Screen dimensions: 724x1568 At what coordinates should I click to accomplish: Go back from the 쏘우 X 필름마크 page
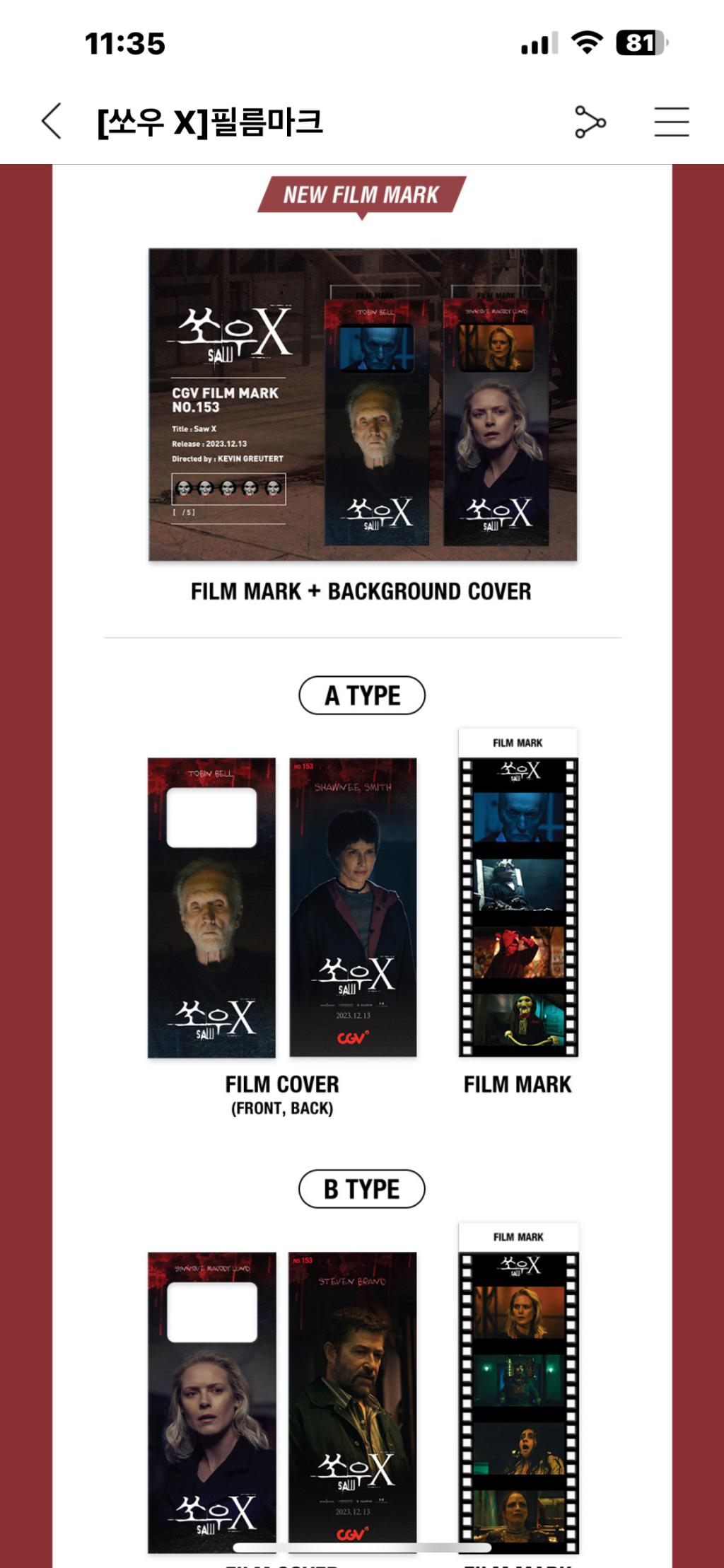pos(52,121)
